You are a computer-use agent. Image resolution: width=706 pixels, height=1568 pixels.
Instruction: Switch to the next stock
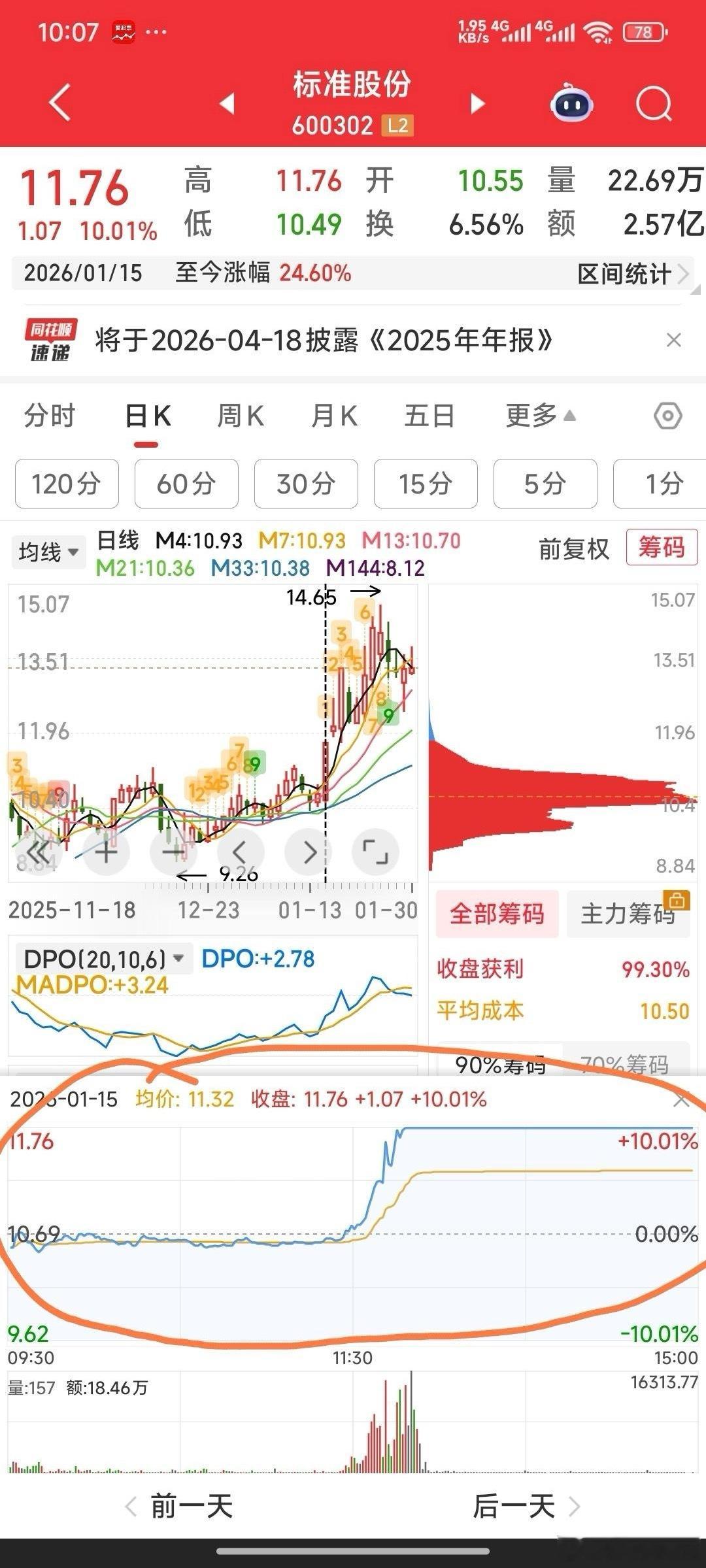tap(478, 103)
